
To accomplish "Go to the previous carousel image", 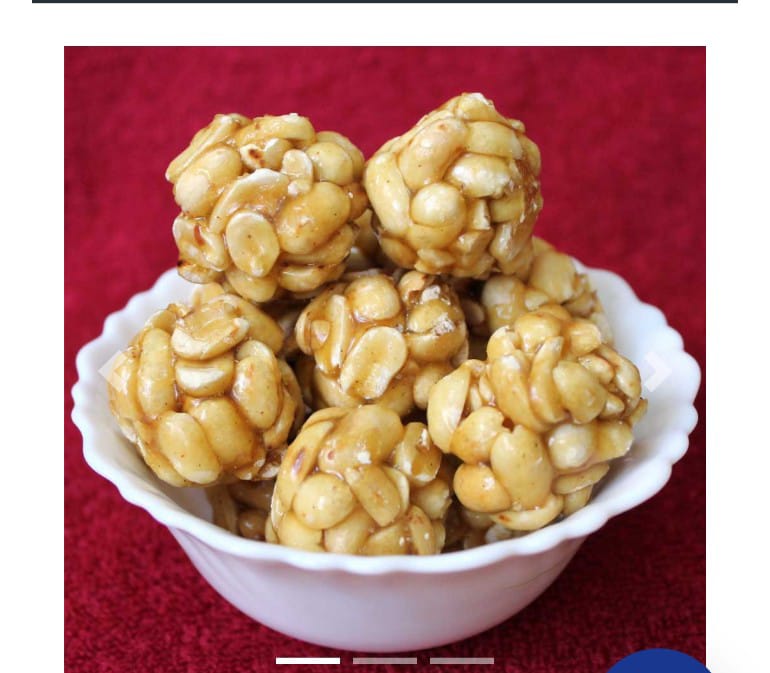I will [x=112, y=369].
